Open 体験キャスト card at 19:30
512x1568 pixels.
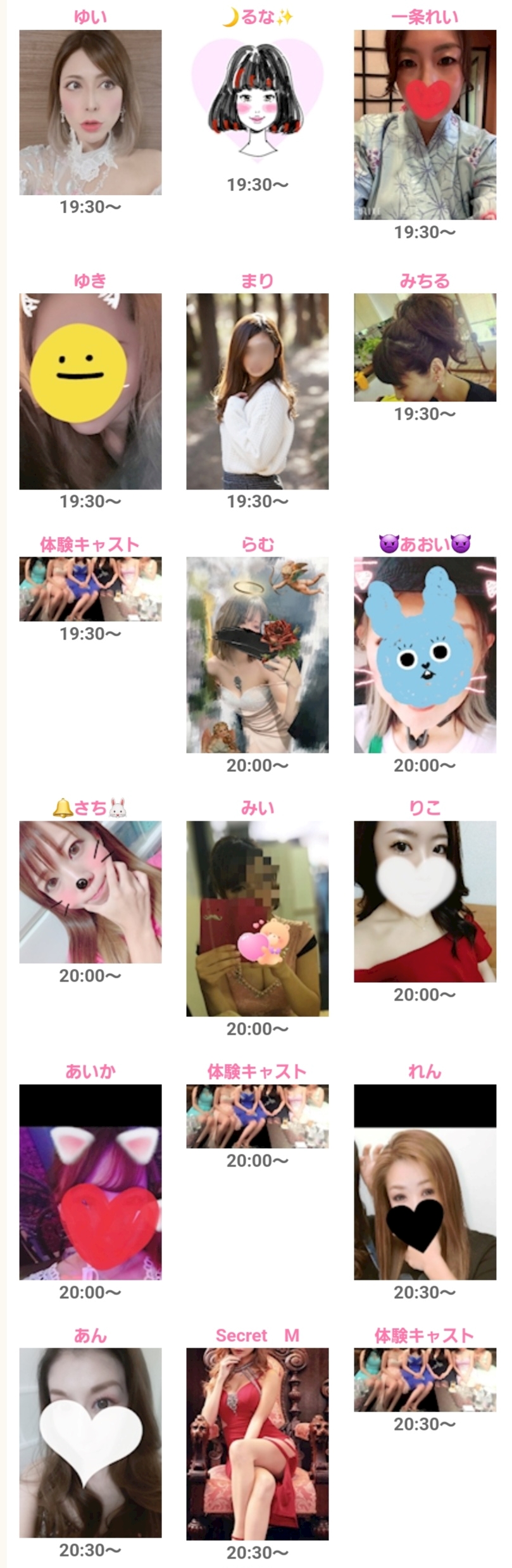pos(91,589)
